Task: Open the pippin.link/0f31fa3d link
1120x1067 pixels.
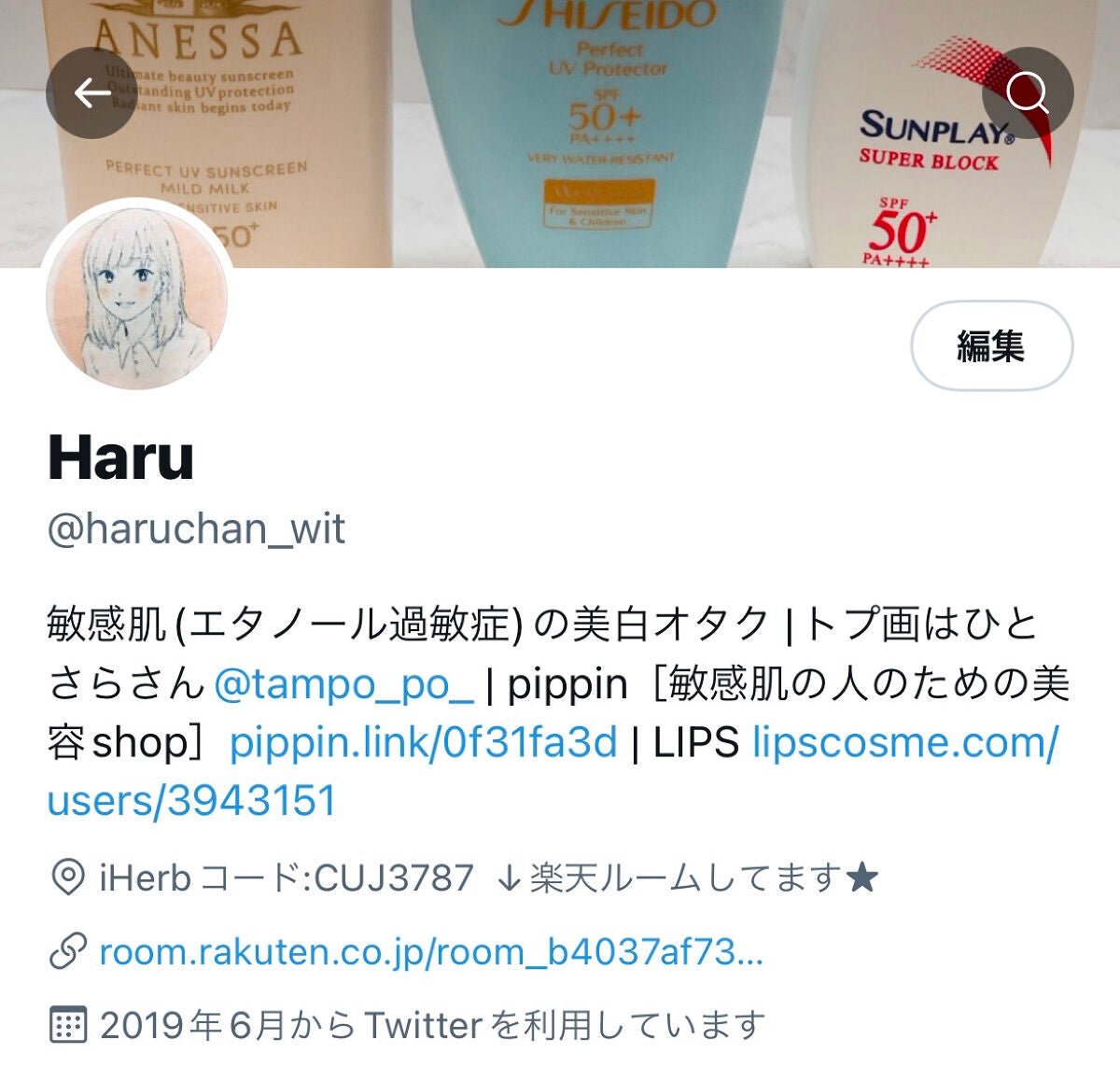Action: [424, 743]
